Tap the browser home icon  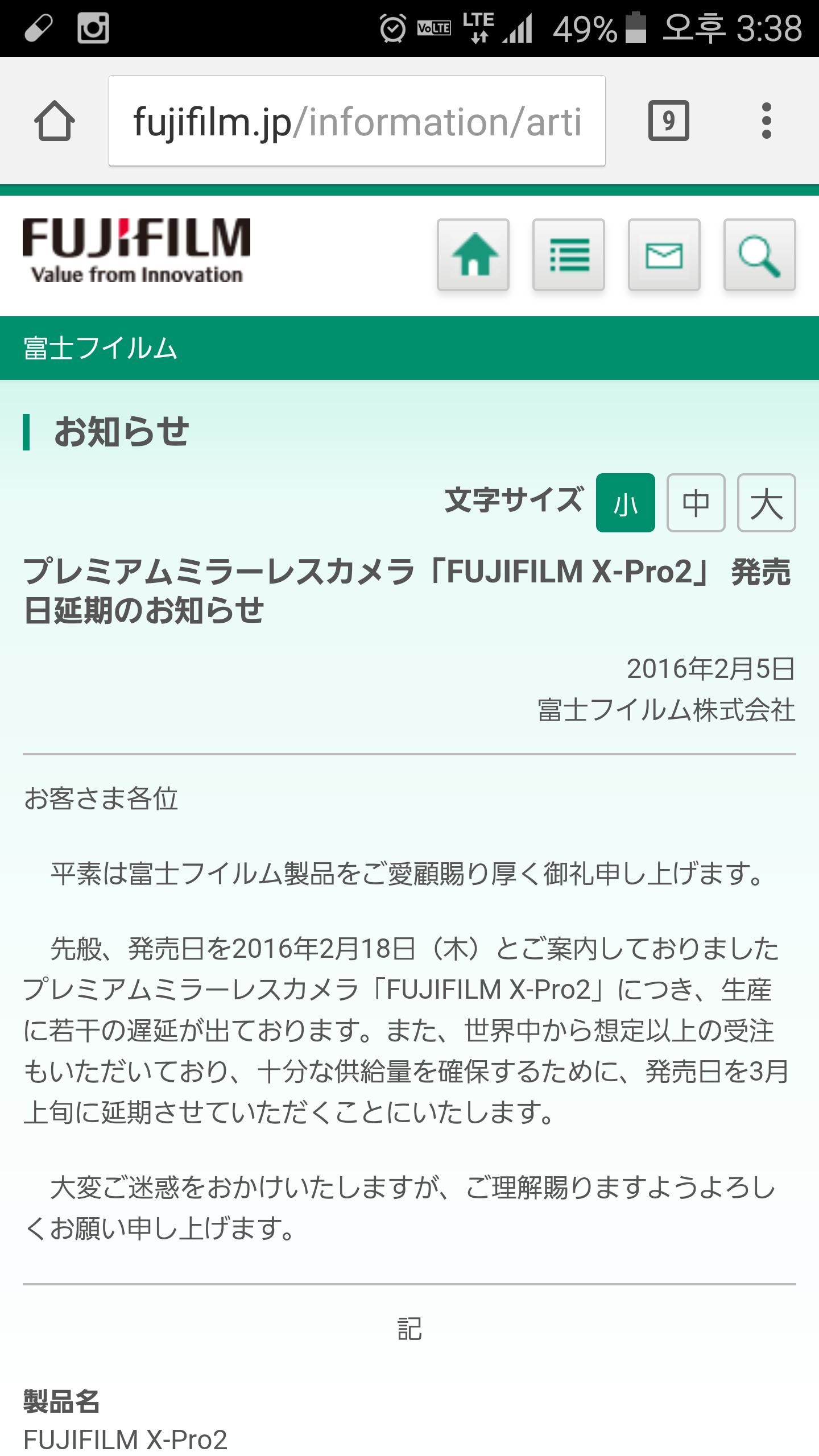pos(55,121)
